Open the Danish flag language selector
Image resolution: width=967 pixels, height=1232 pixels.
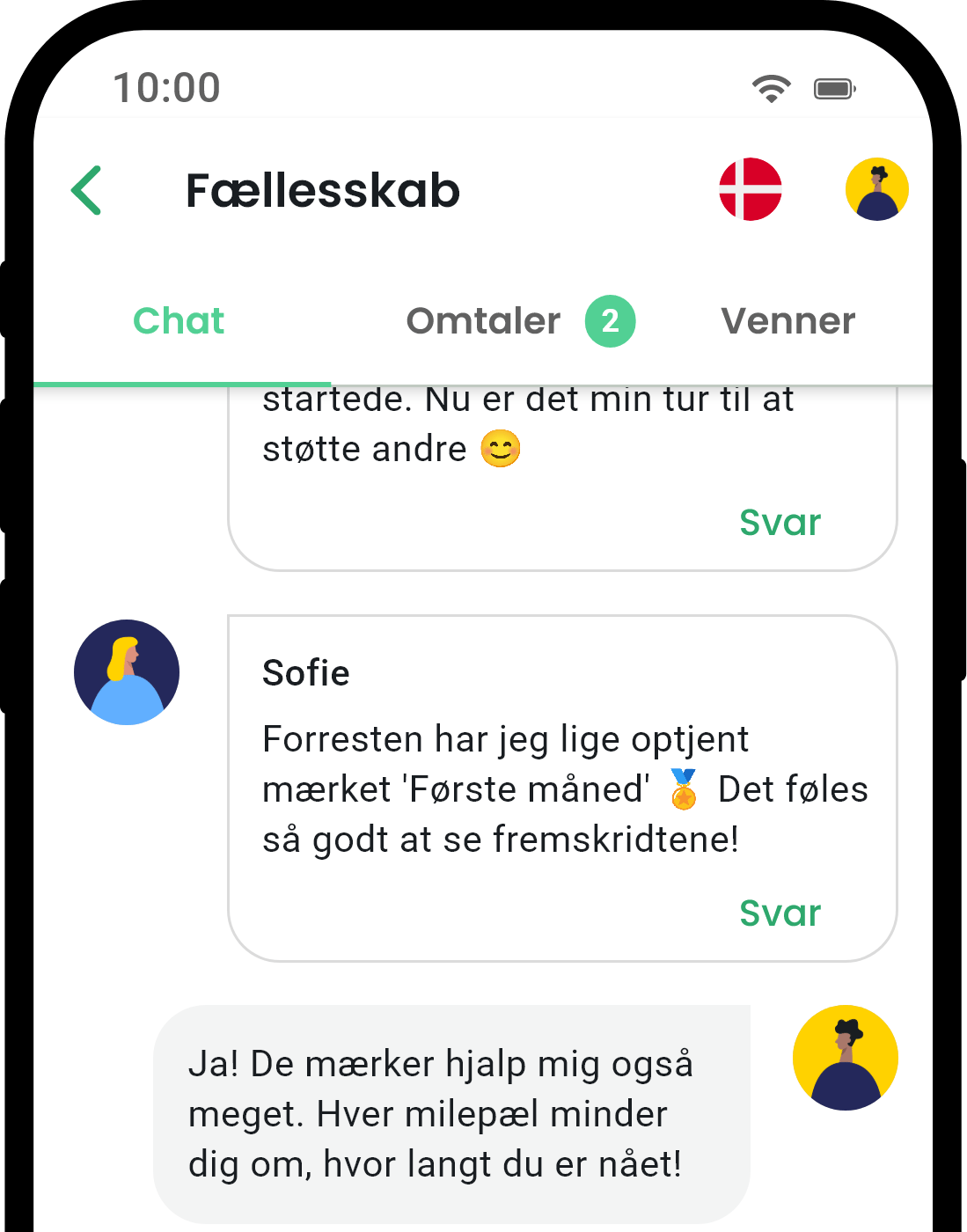coord(750,189)
